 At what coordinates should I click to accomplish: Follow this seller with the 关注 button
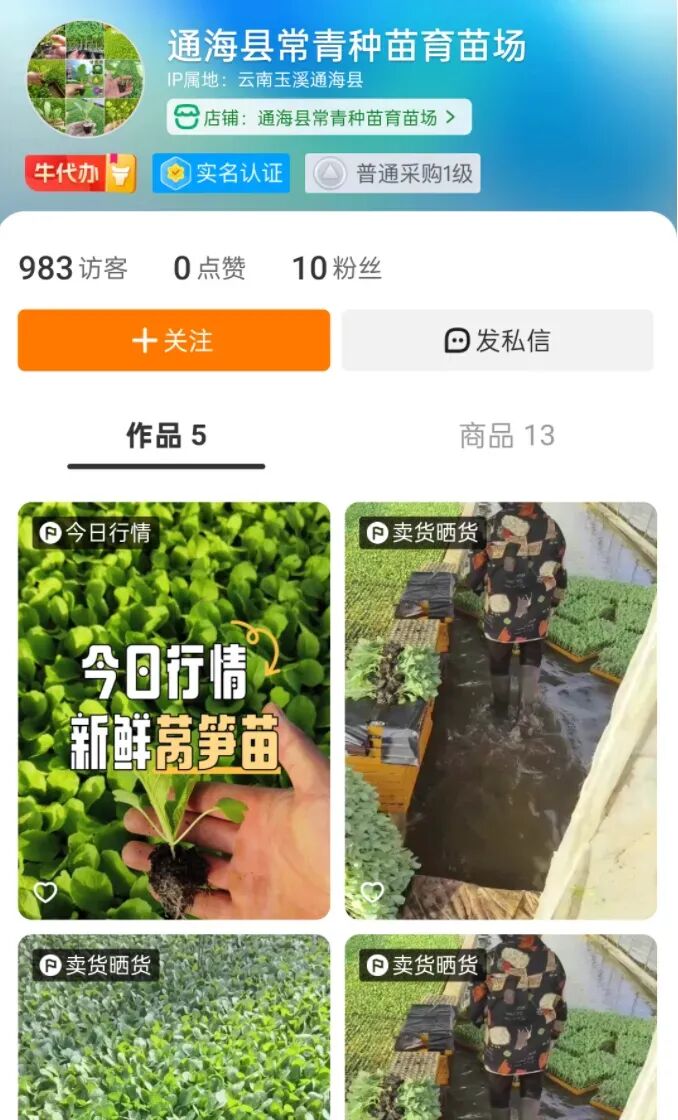coord(174,341)
